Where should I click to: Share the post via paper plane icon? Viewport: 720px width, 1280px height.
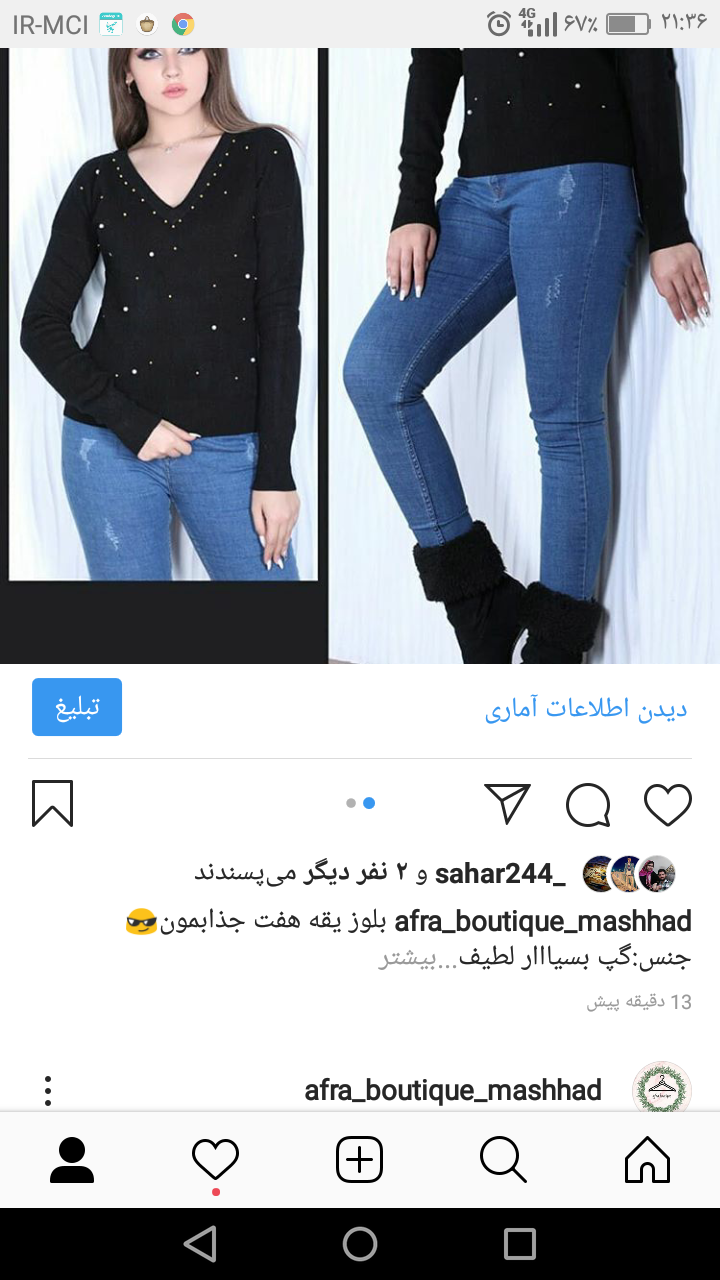(507, 804)
